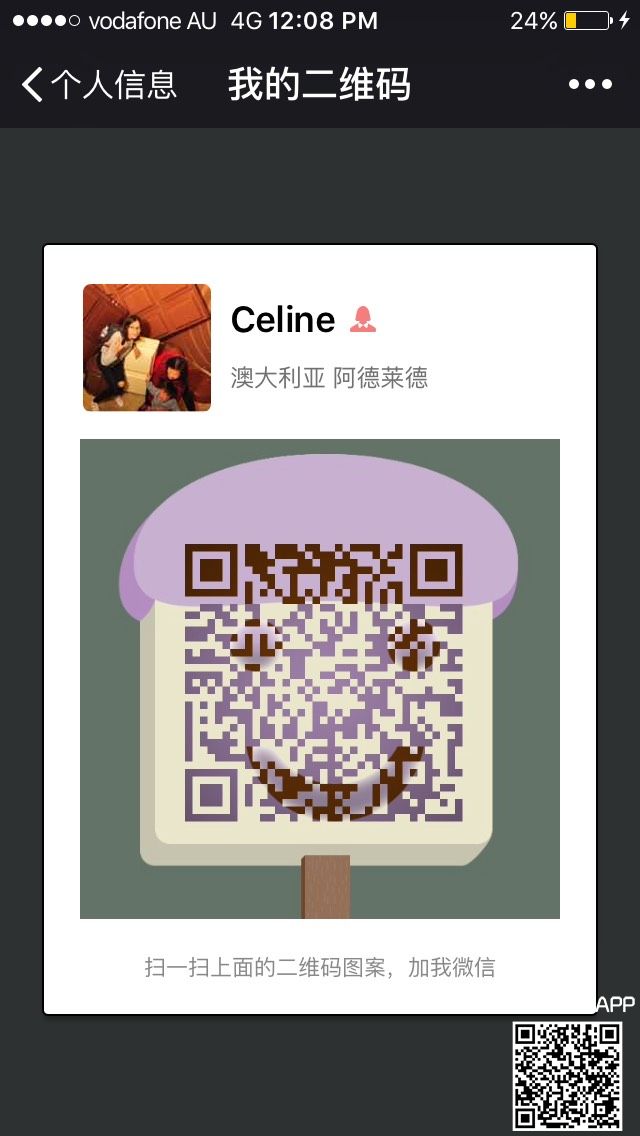The height and width of the screenshot is (1136, 640).
Task: Open the three-dot more options menu
Action: click(x=590, y=85)
